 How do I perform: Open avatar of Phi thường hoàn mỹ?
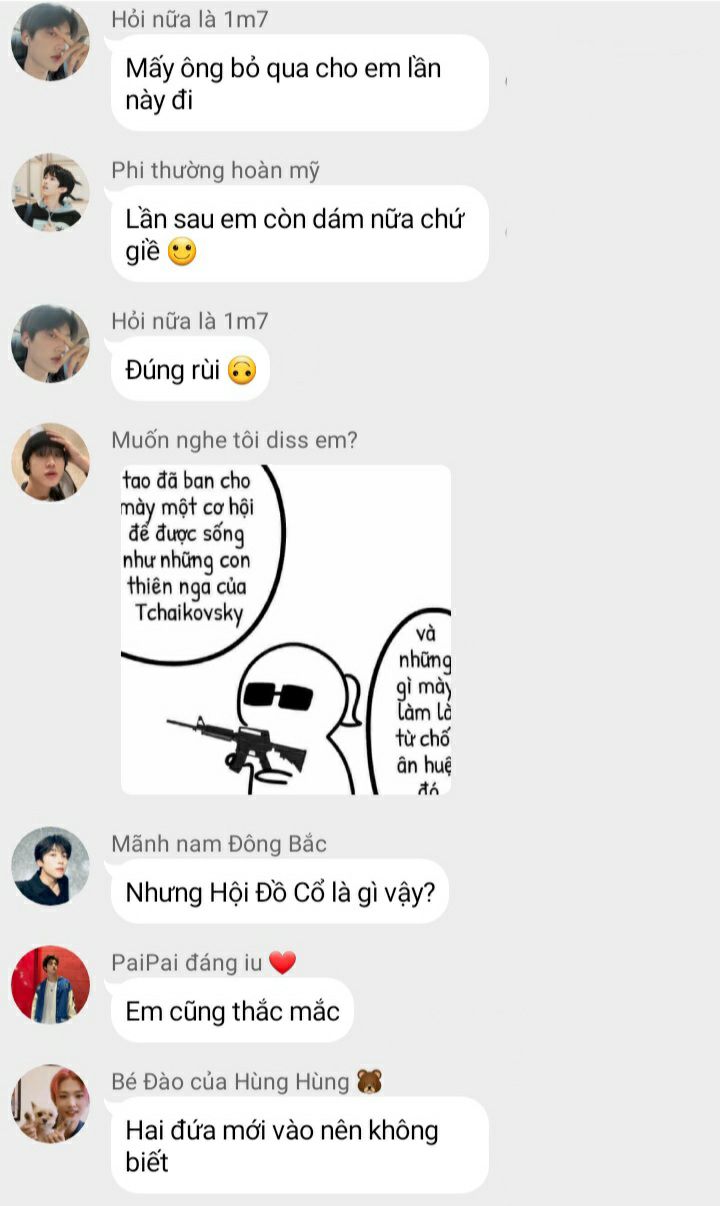50,192
